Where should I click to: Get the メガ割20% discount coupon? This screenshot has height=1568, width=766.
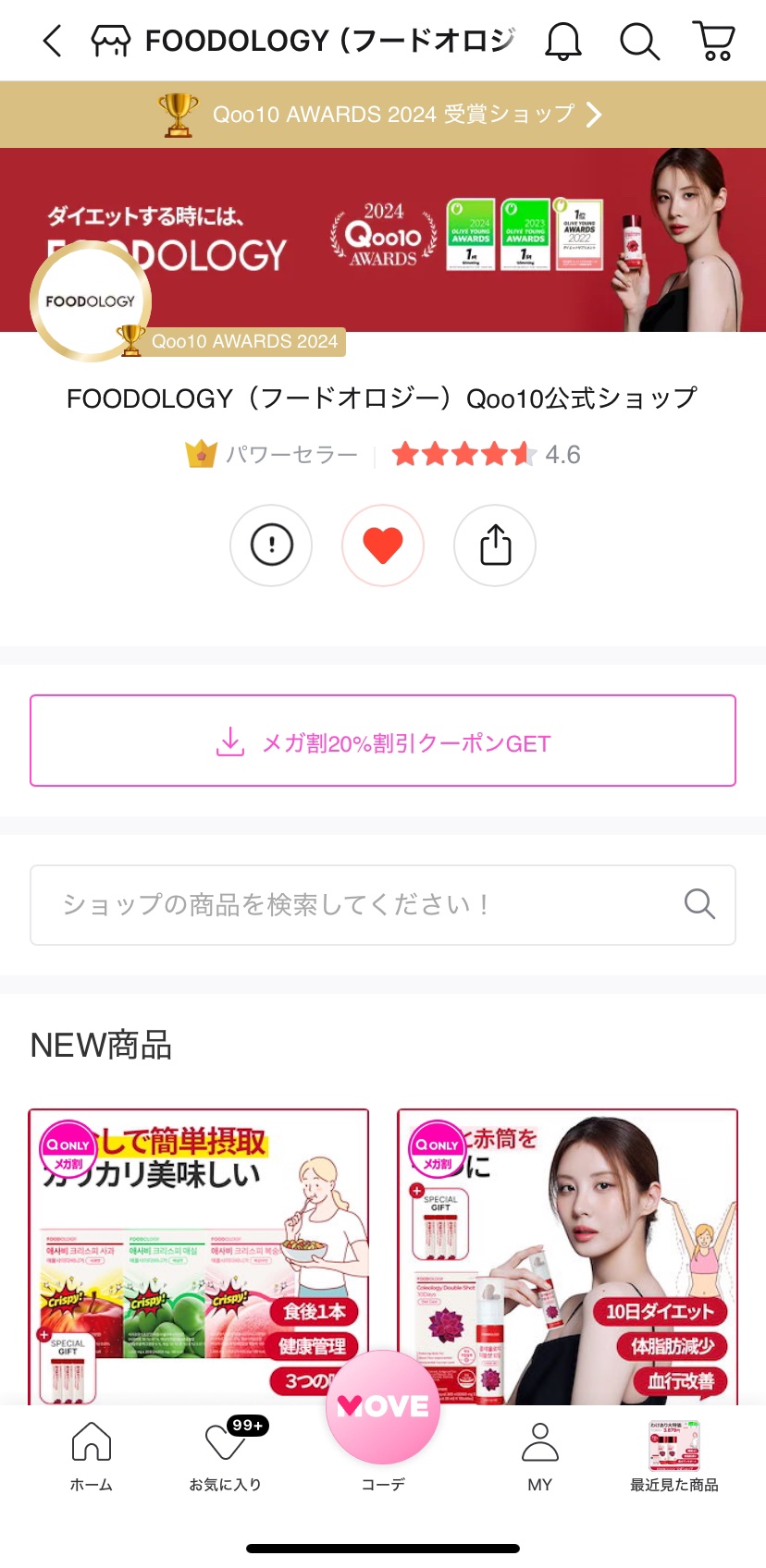[383, 741]
